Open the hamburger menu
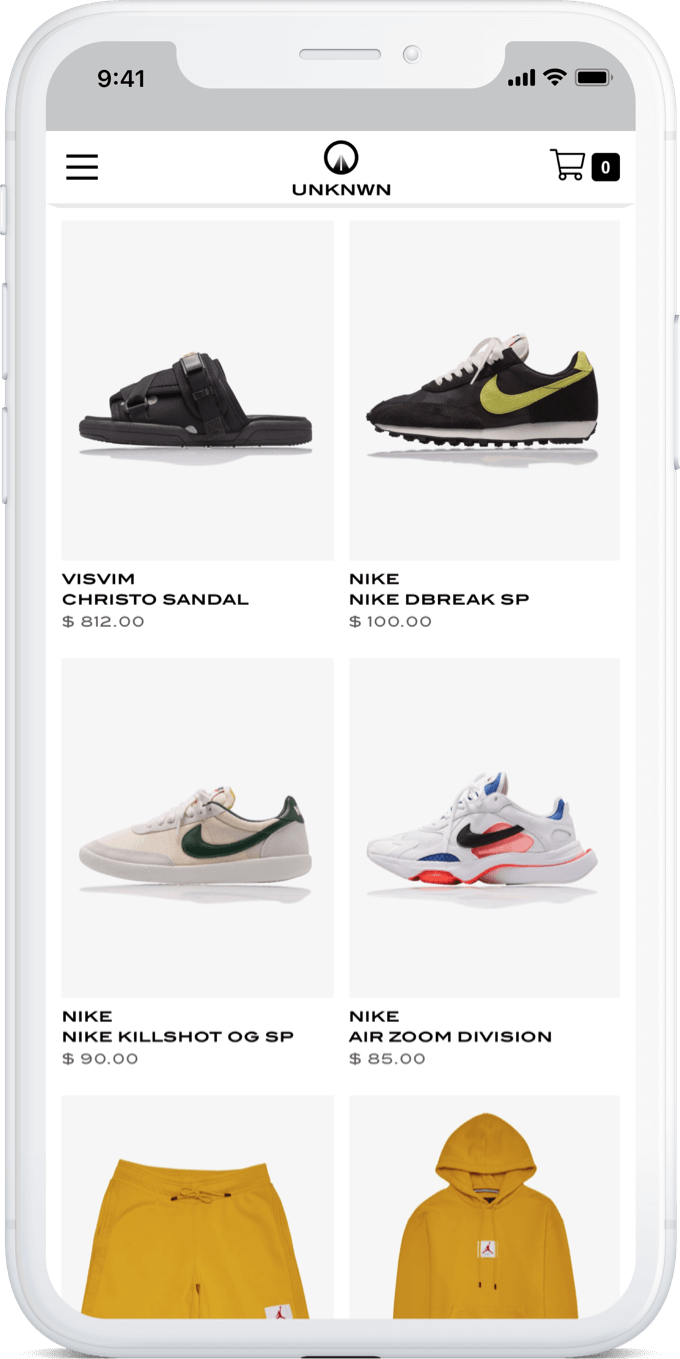Screen dimensions: 680x1359 [x=82, y=167]
